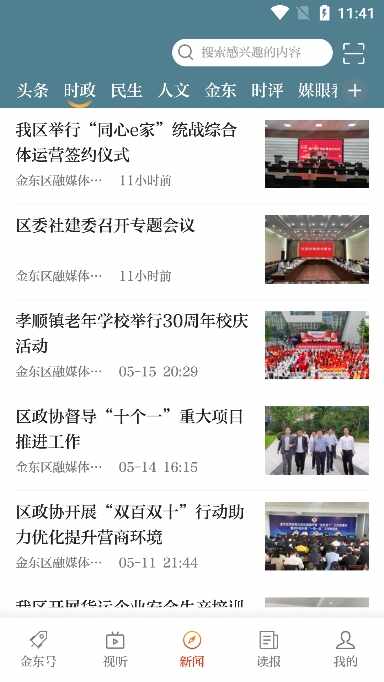The width and height of the screenshot is (384, 682).
Task: Open the 读报 bottom tab
Action: click(268, 650)
